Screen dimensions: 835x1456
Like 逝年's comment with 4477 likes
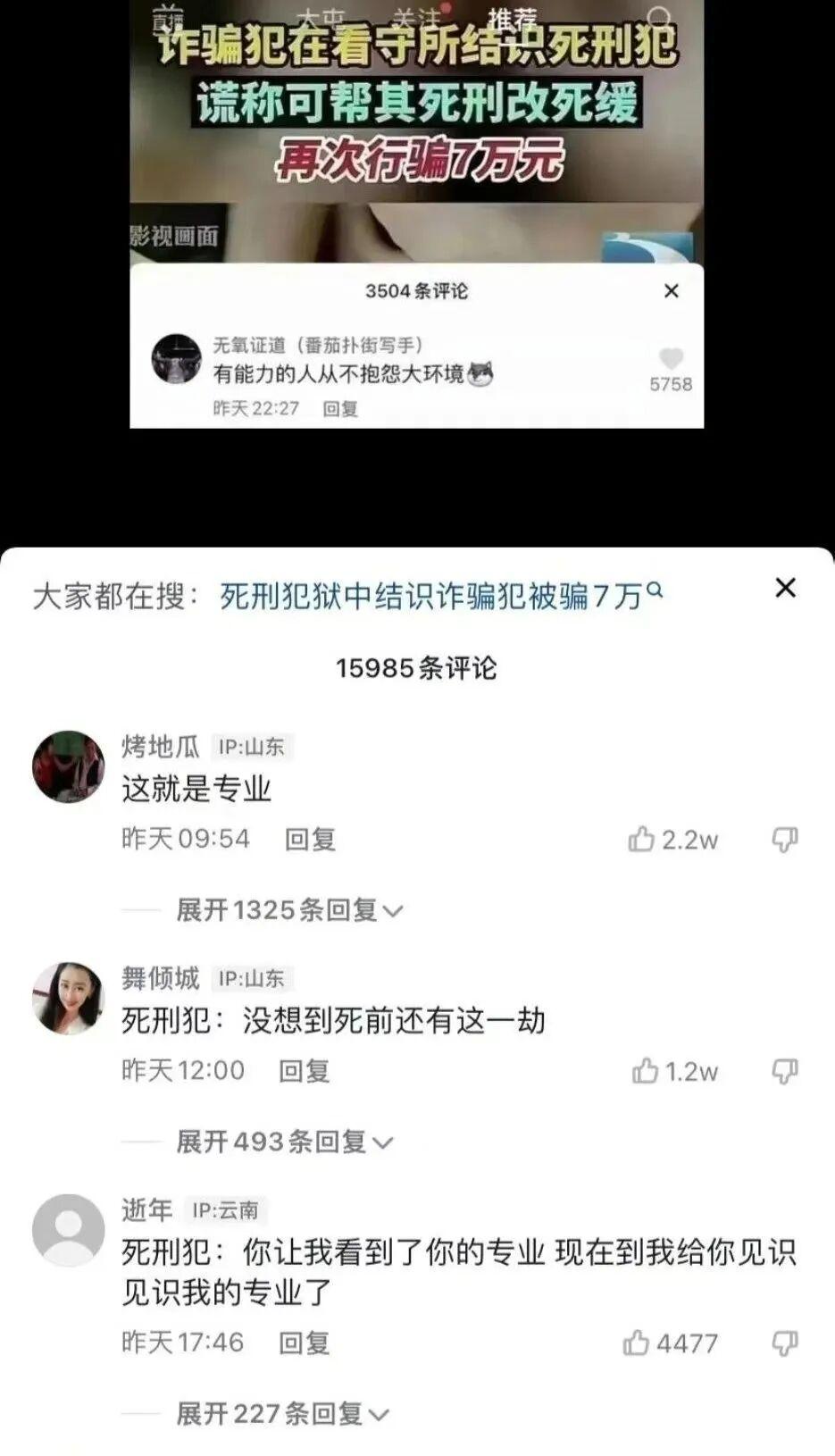click(x=637, y=1343)
